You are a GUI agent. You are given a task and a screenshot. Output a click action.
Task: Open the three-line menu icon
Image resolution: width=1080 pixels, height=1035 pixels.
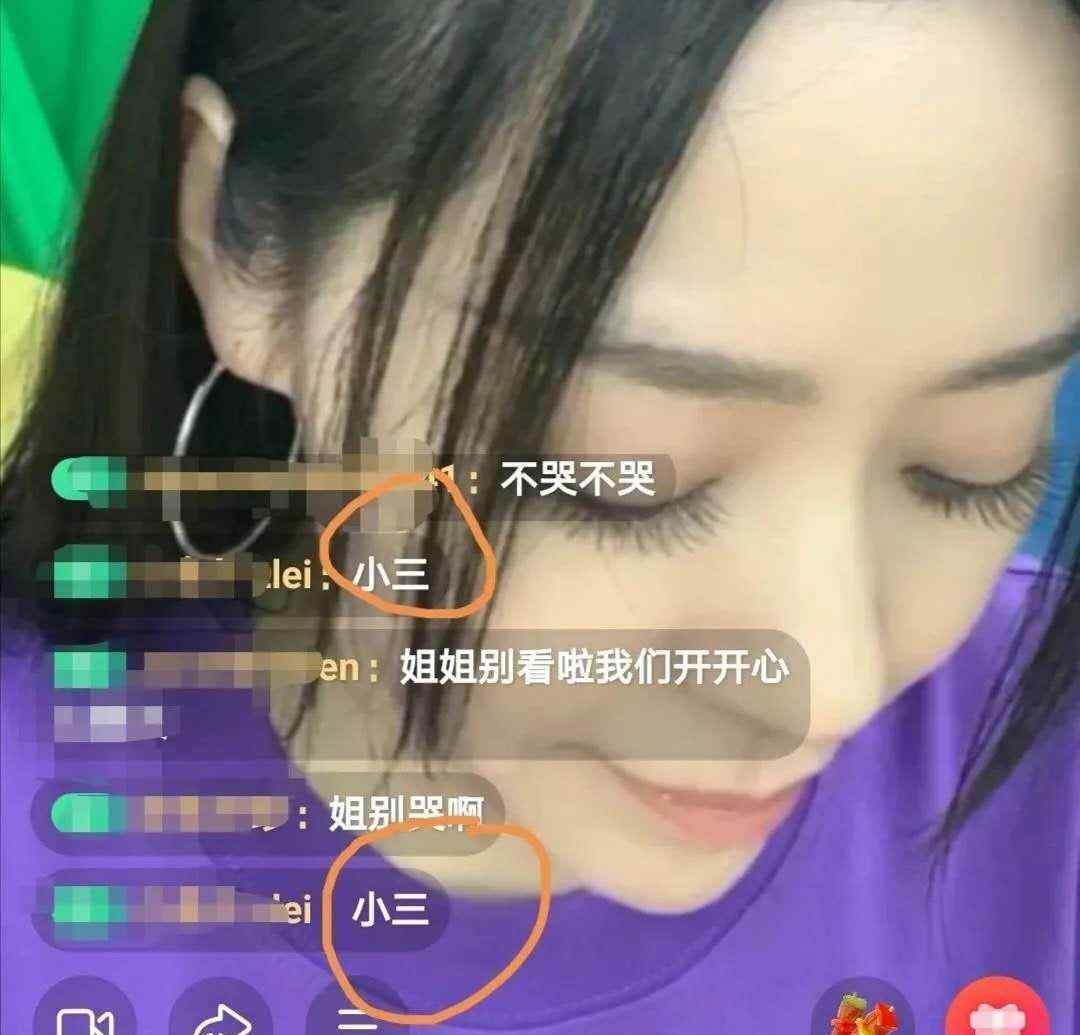click(x=354, y=1018)
